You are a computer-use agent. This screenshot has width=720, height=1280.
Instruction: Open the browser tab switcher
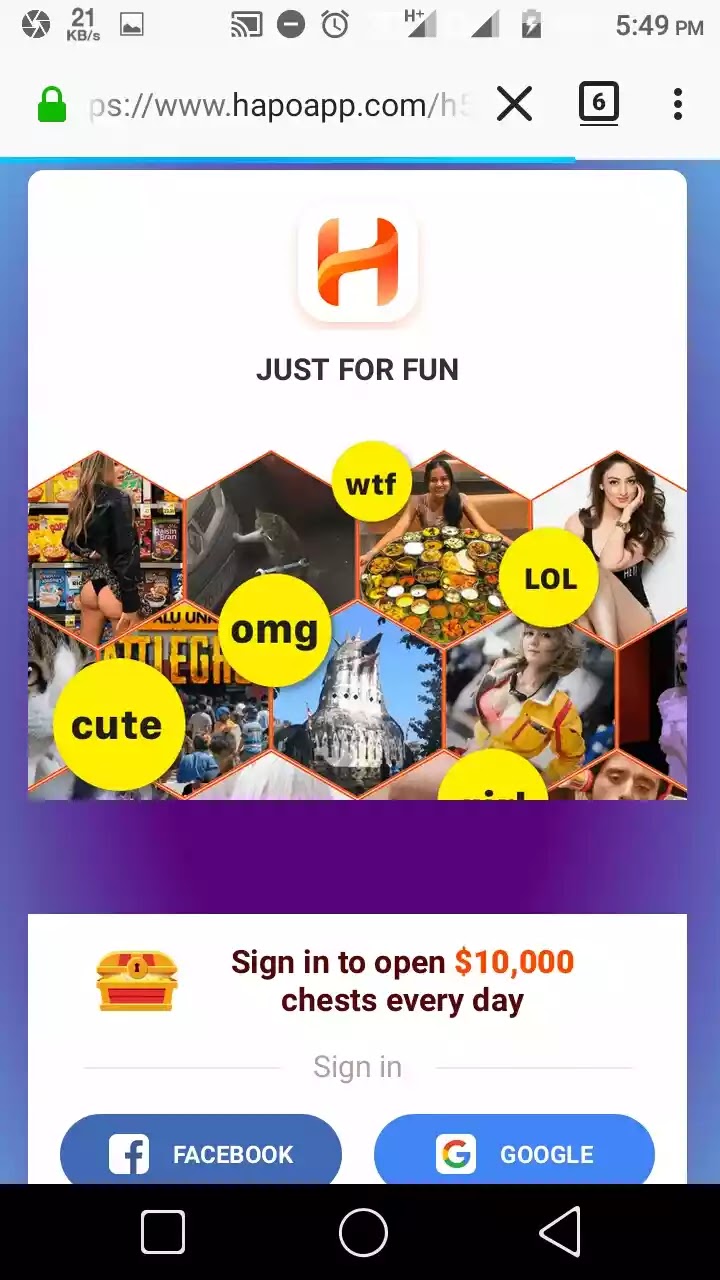[x=598, y=103]
